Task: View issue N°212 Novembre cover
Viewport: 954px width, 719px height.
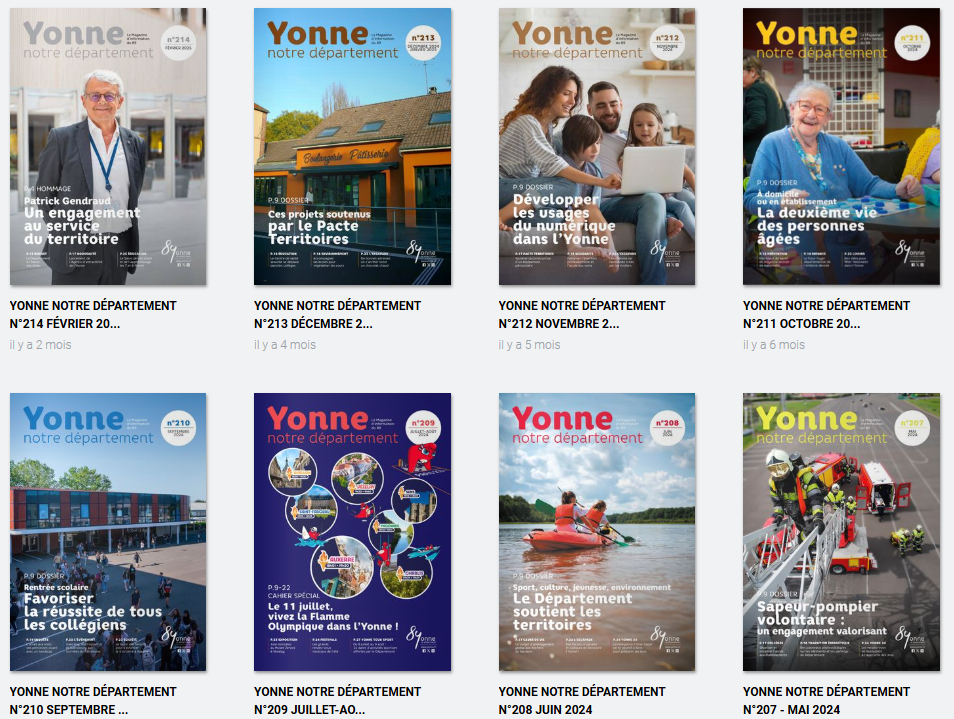Action: pos(597,147)
